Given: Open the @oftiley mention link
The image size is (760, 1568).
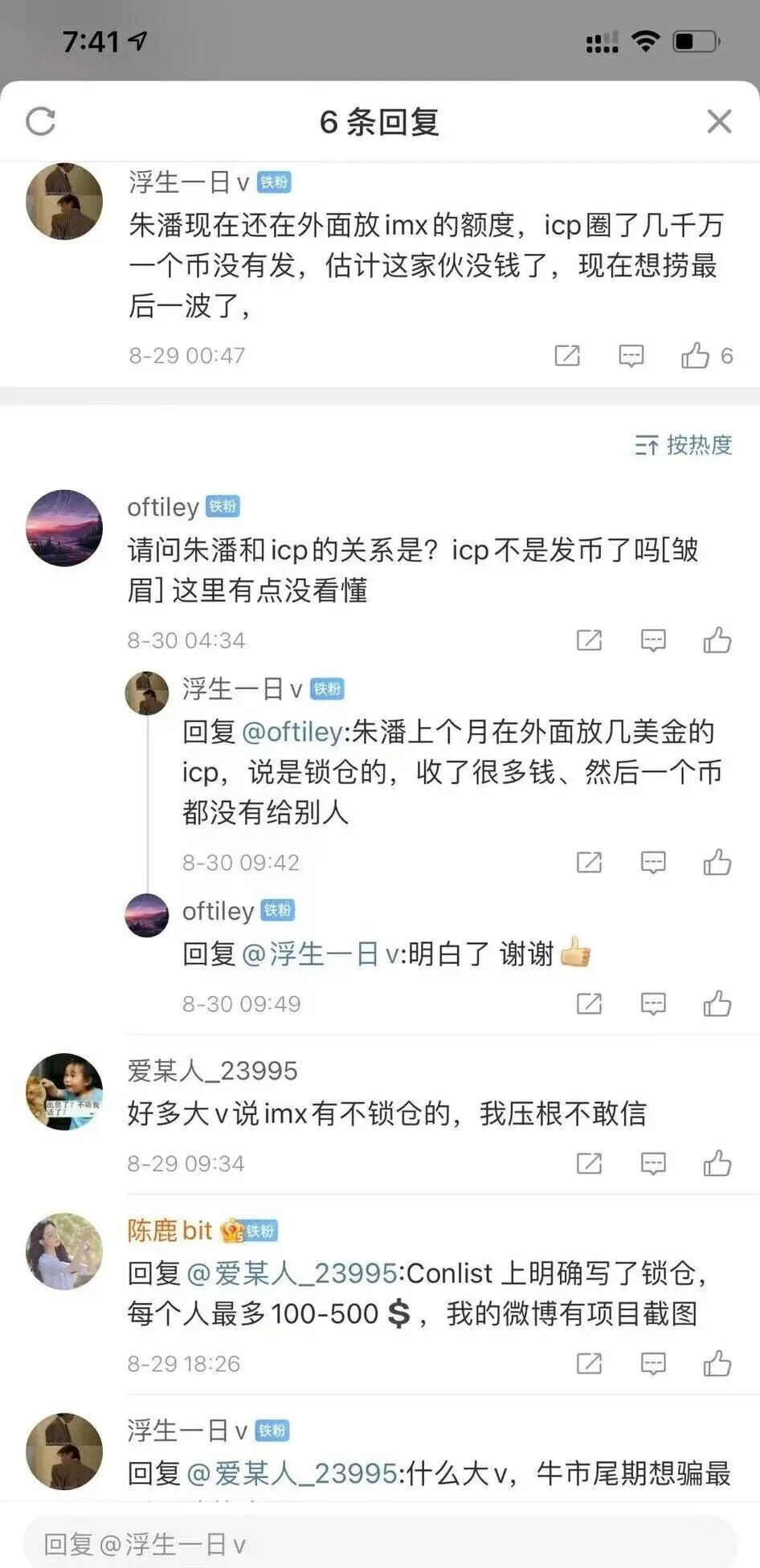Looking at the screenshot, I should point(292,731).
